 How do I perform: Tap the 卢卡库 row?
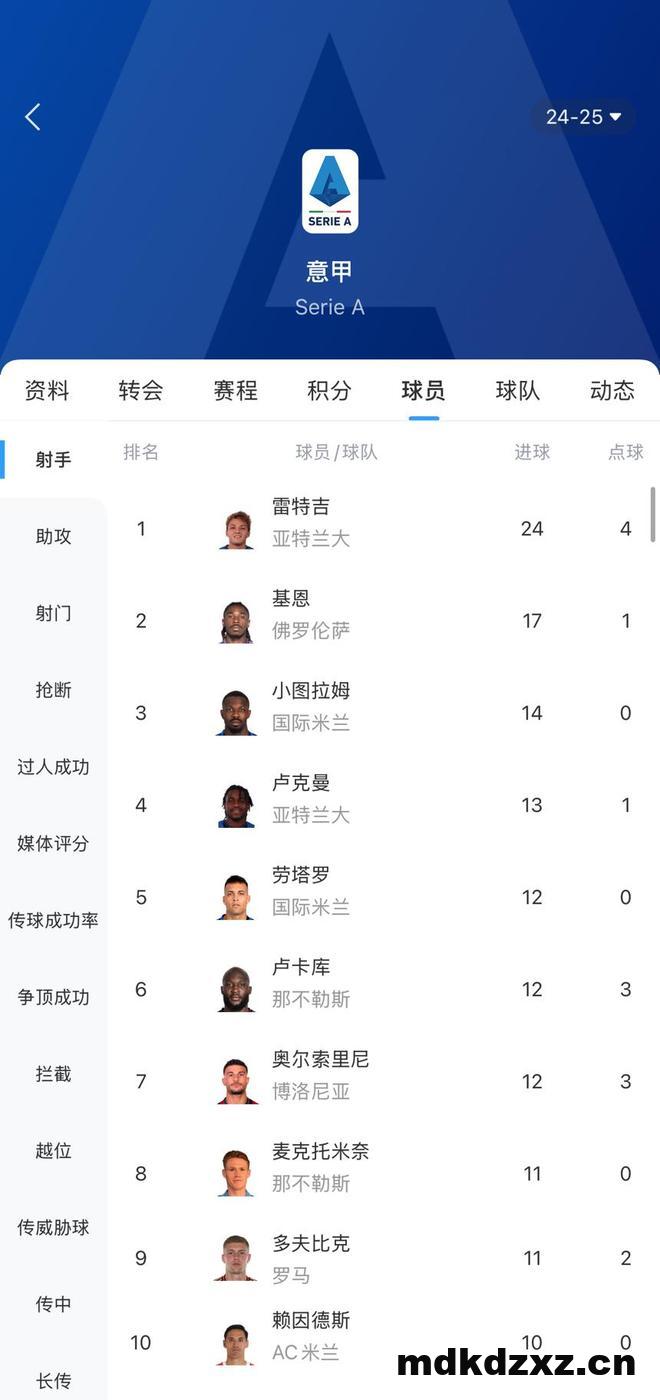point(383,989)
